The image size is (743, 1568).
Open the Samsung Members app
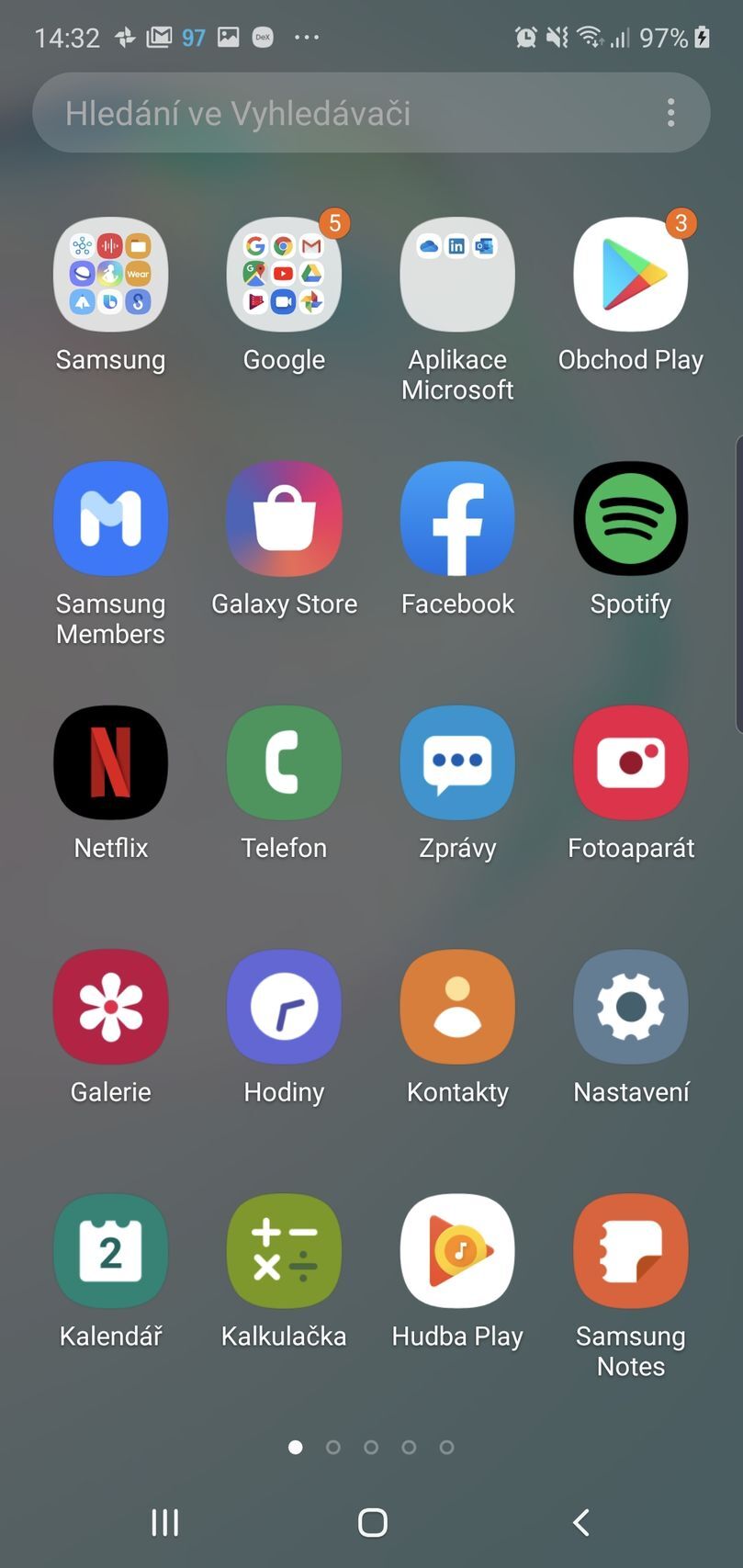click(x=110, y=518)
